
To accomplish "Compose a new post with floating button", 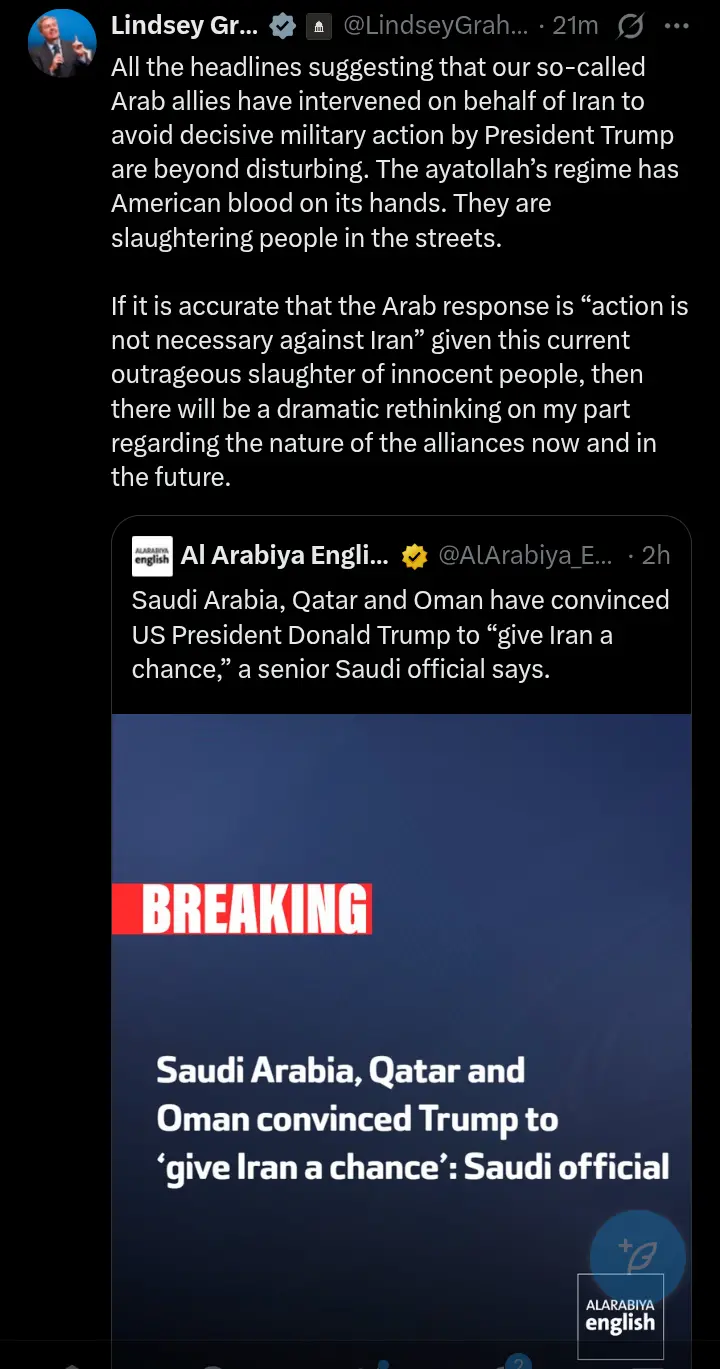I will pyautogui.click(x=637, y=1257).
